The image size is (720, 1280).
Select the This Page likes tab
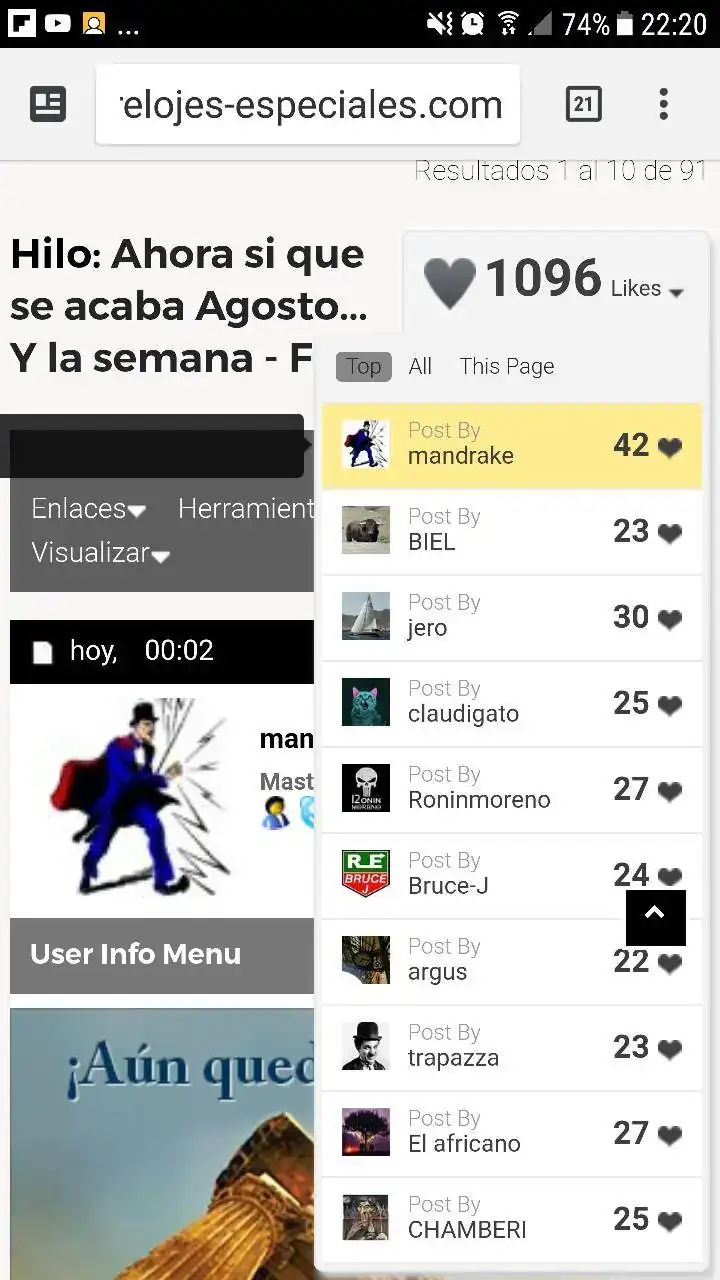506,367
